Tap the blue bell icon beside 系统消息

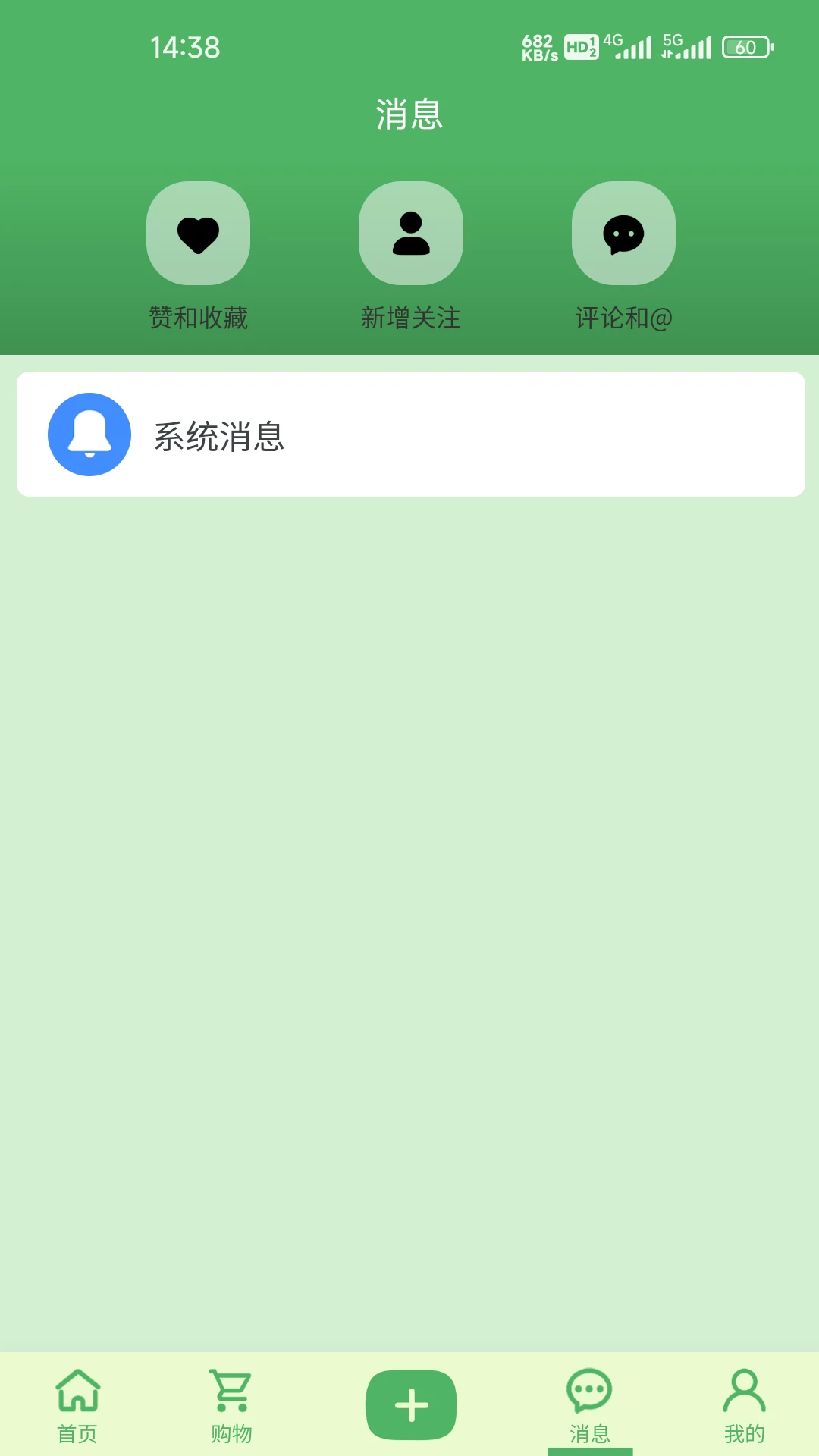tap(89, 435)
